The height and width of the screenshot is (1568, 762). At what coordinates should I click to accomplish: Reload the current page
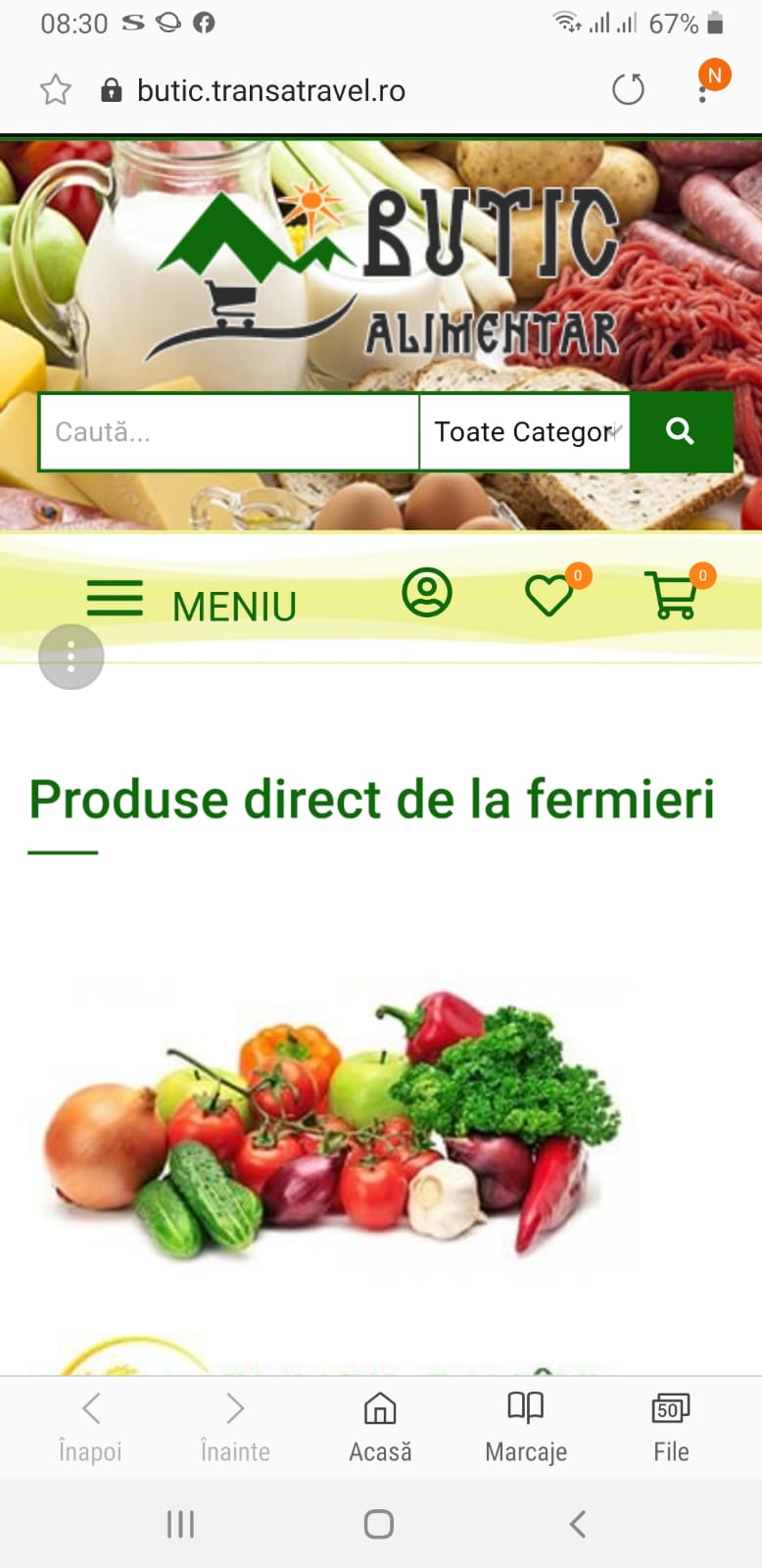click(x=628, y=90)
